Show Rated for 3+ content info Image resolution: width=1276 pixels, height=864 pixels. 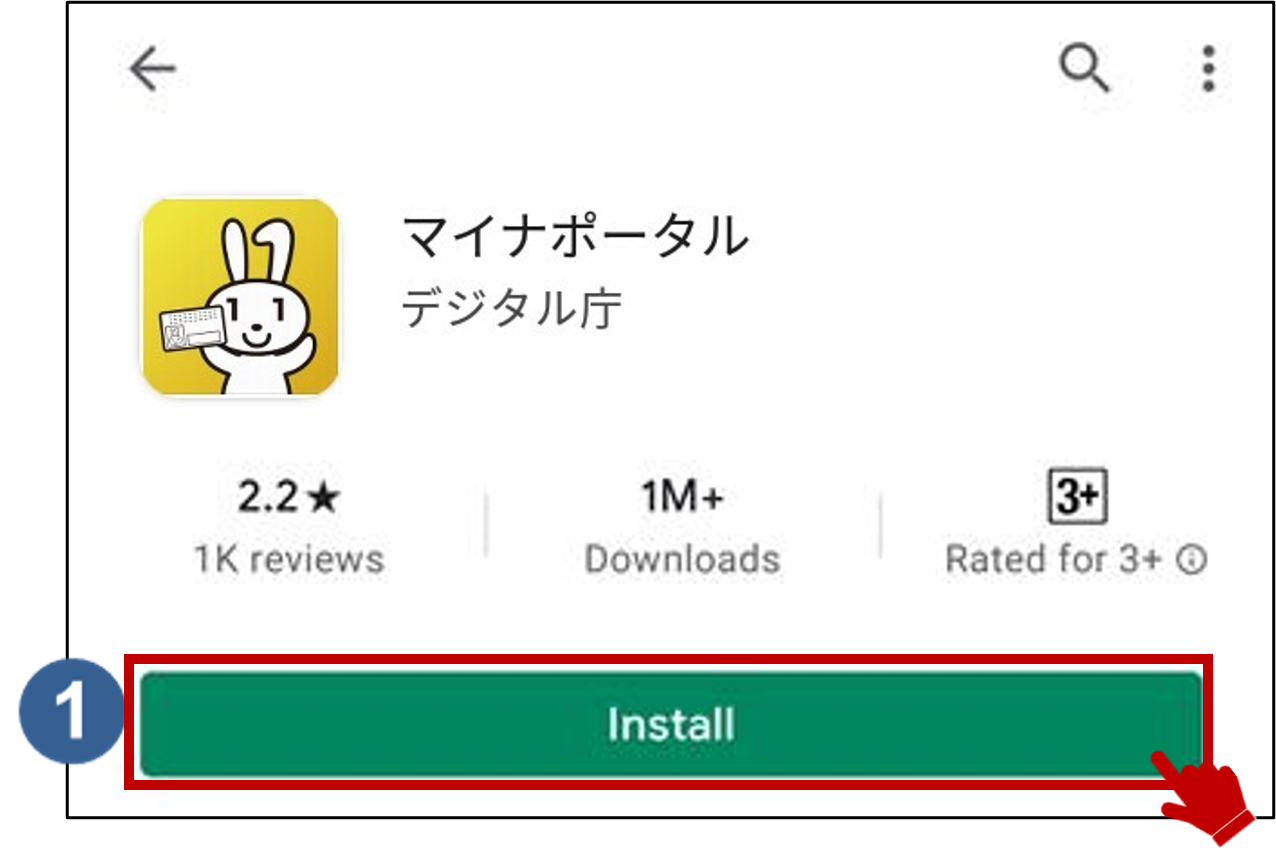click(1191, 560)
